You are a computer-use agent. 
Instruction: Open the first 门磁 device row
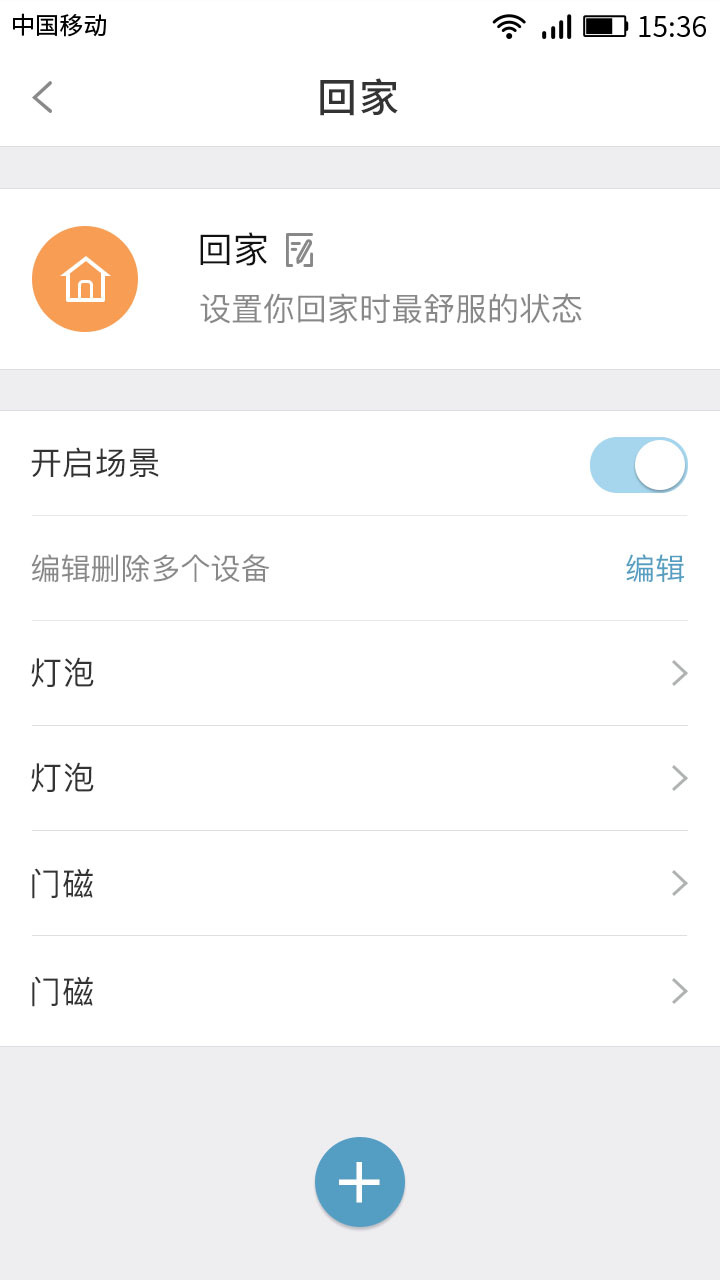click(360, 883)
